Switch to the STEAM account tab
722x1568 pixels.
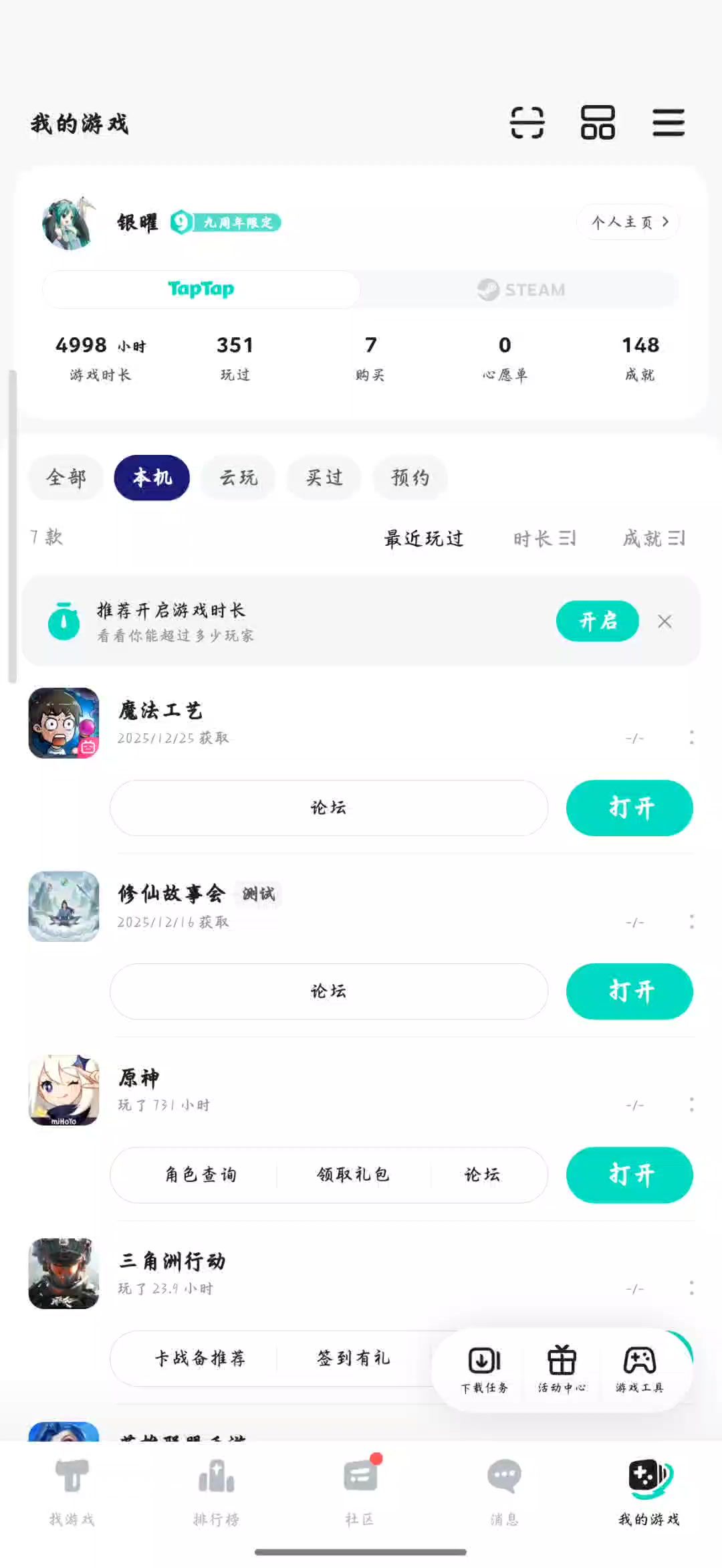521,290
